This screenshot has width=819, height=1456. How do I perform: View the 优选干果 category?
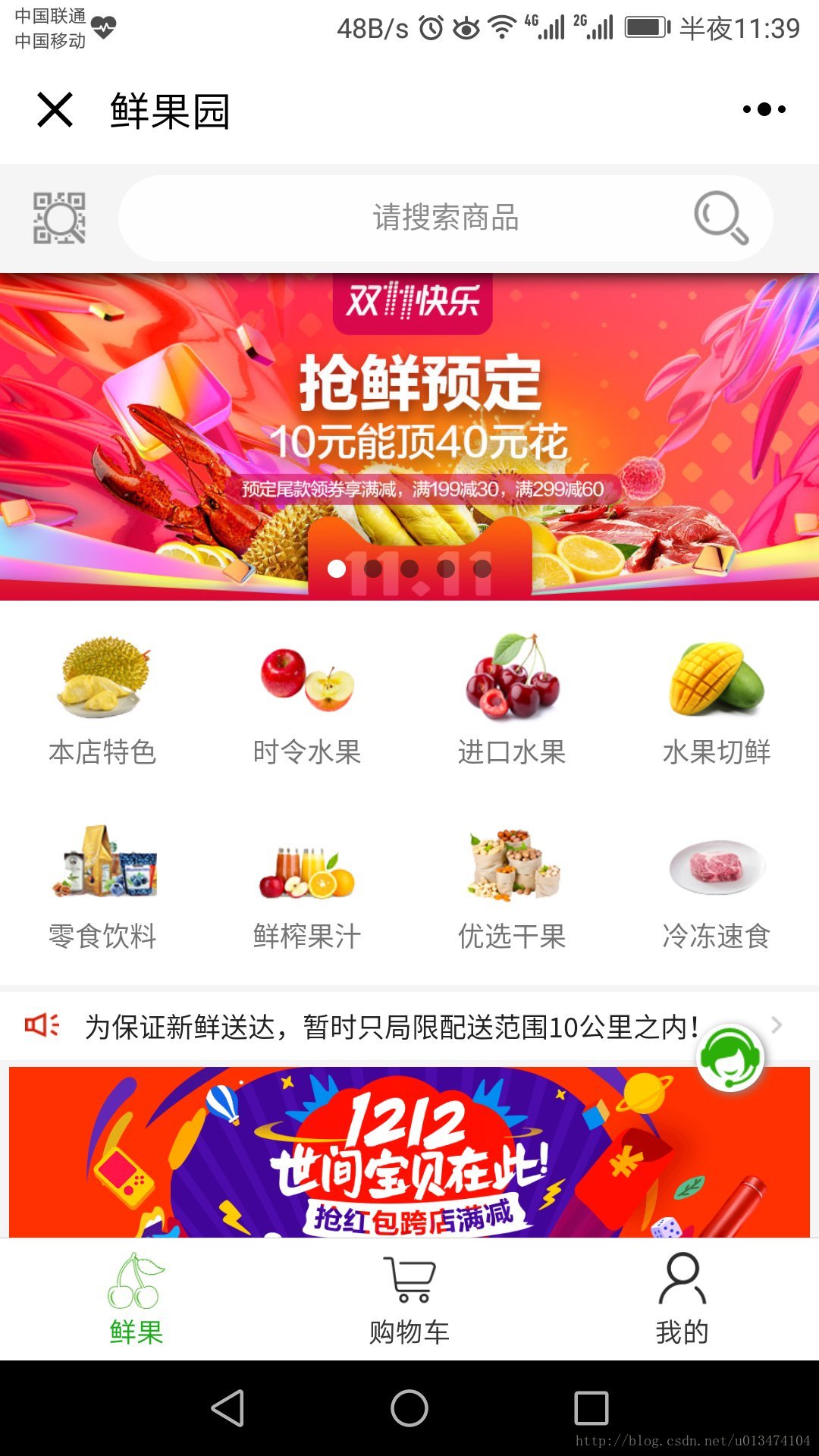512,886
